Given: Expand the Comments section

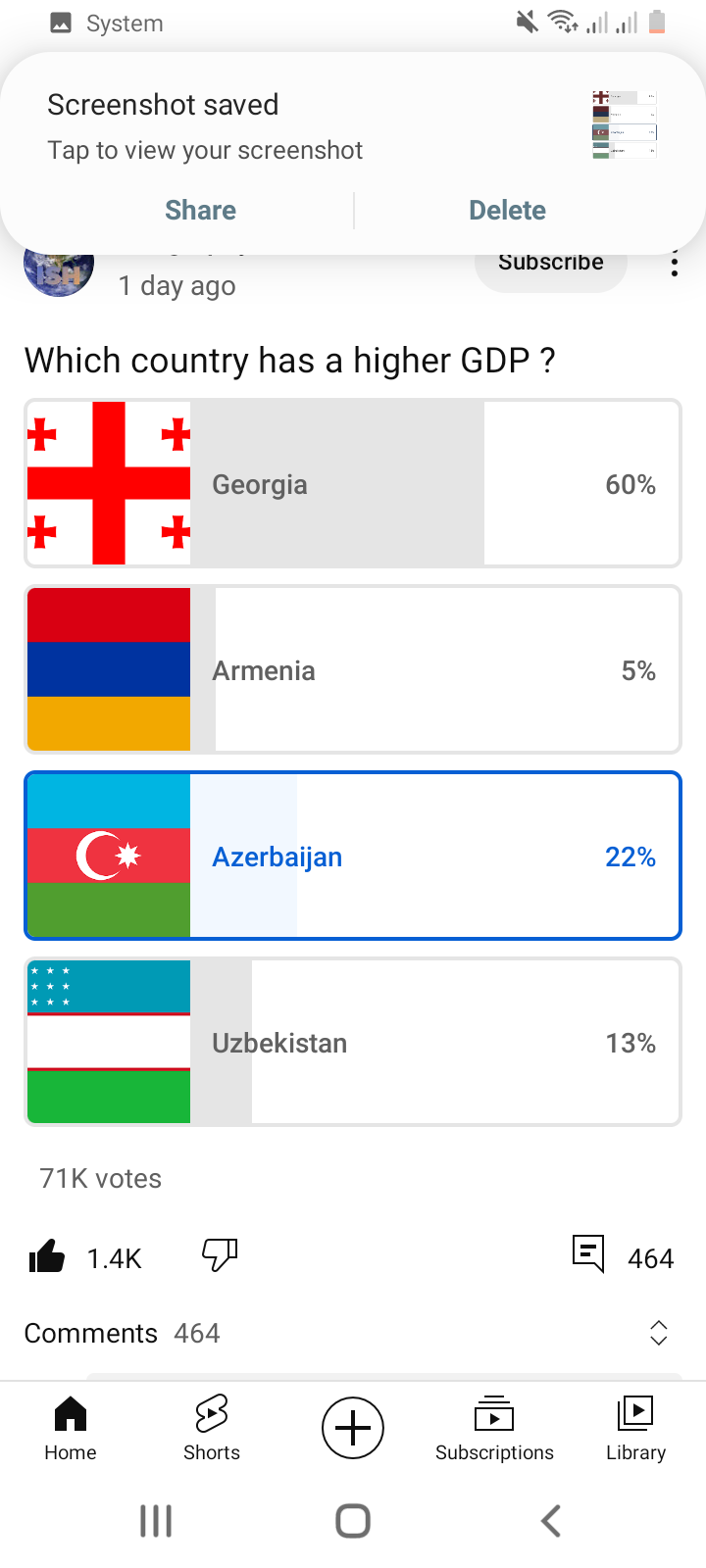Looking at the screenshot, I should [659, 1332].
